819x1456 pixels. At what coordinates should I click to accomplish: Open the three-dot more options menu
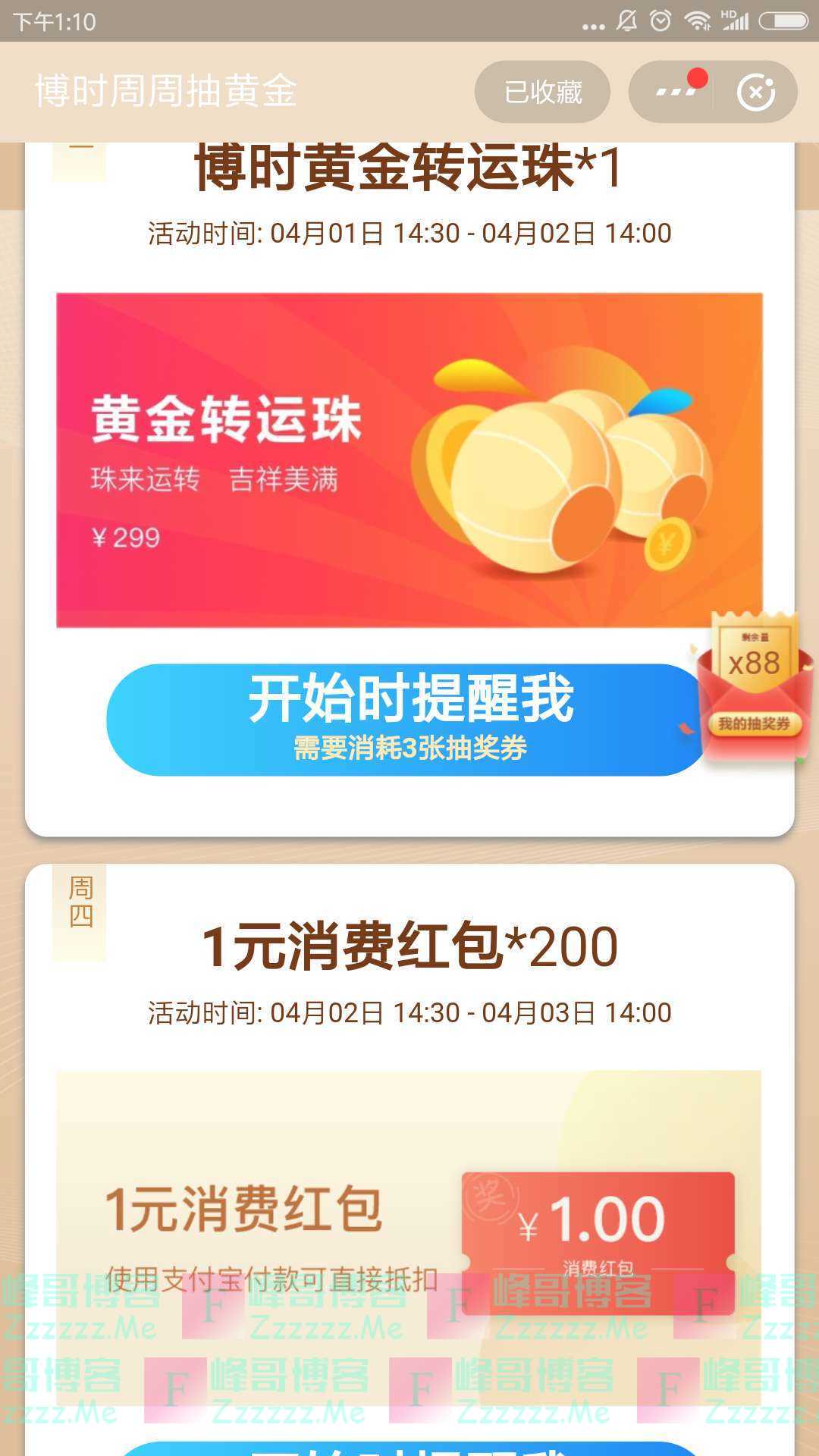point(673,91)
